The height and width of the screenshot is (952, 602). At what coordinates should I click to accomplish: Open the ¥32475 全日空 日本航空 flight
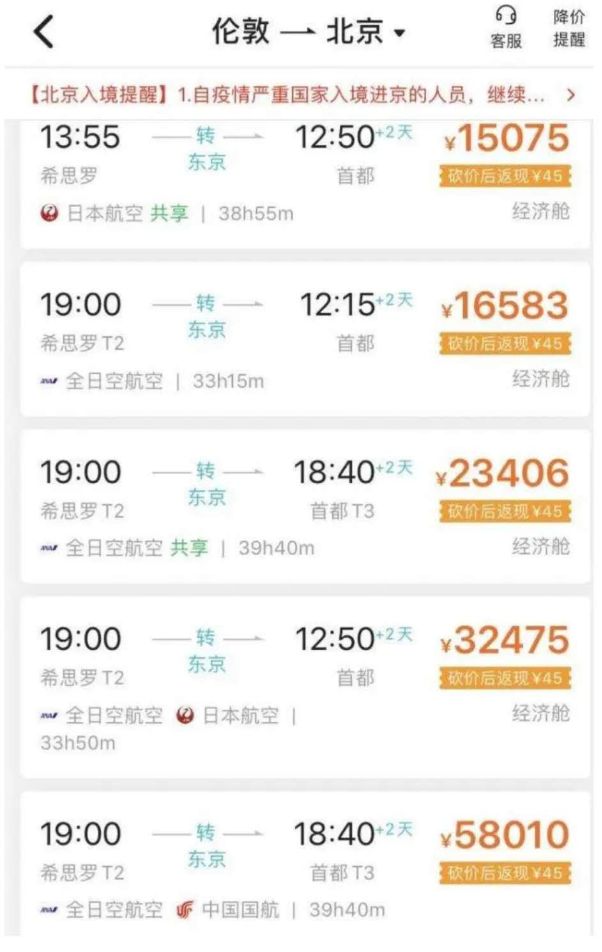pos(300,685)
